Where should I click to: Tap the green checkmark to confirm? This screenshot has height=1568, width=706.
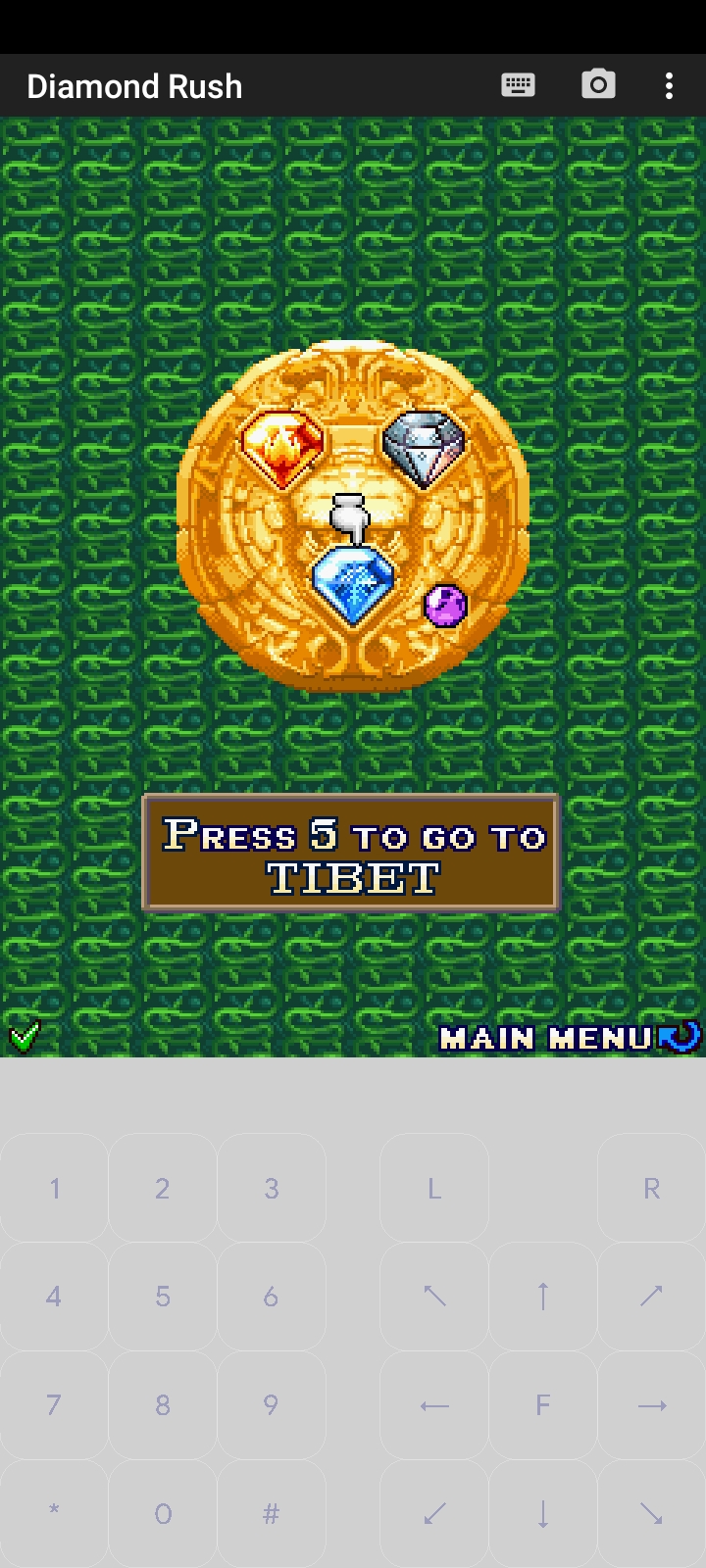point(25,1035)
